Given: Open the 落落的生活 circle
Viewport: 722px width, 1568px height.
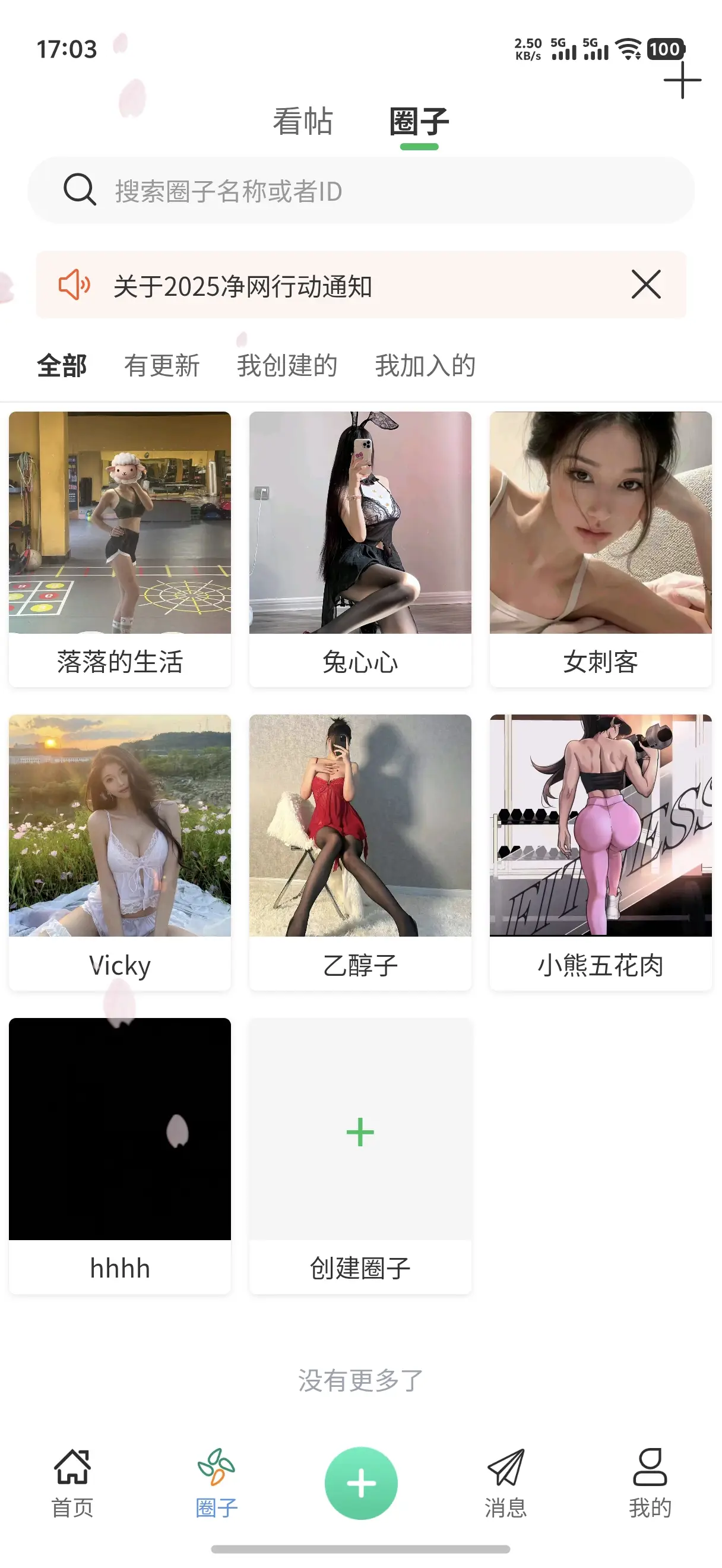Looking at the screenshot, I should pyautogui.click(x=120, y=548).
